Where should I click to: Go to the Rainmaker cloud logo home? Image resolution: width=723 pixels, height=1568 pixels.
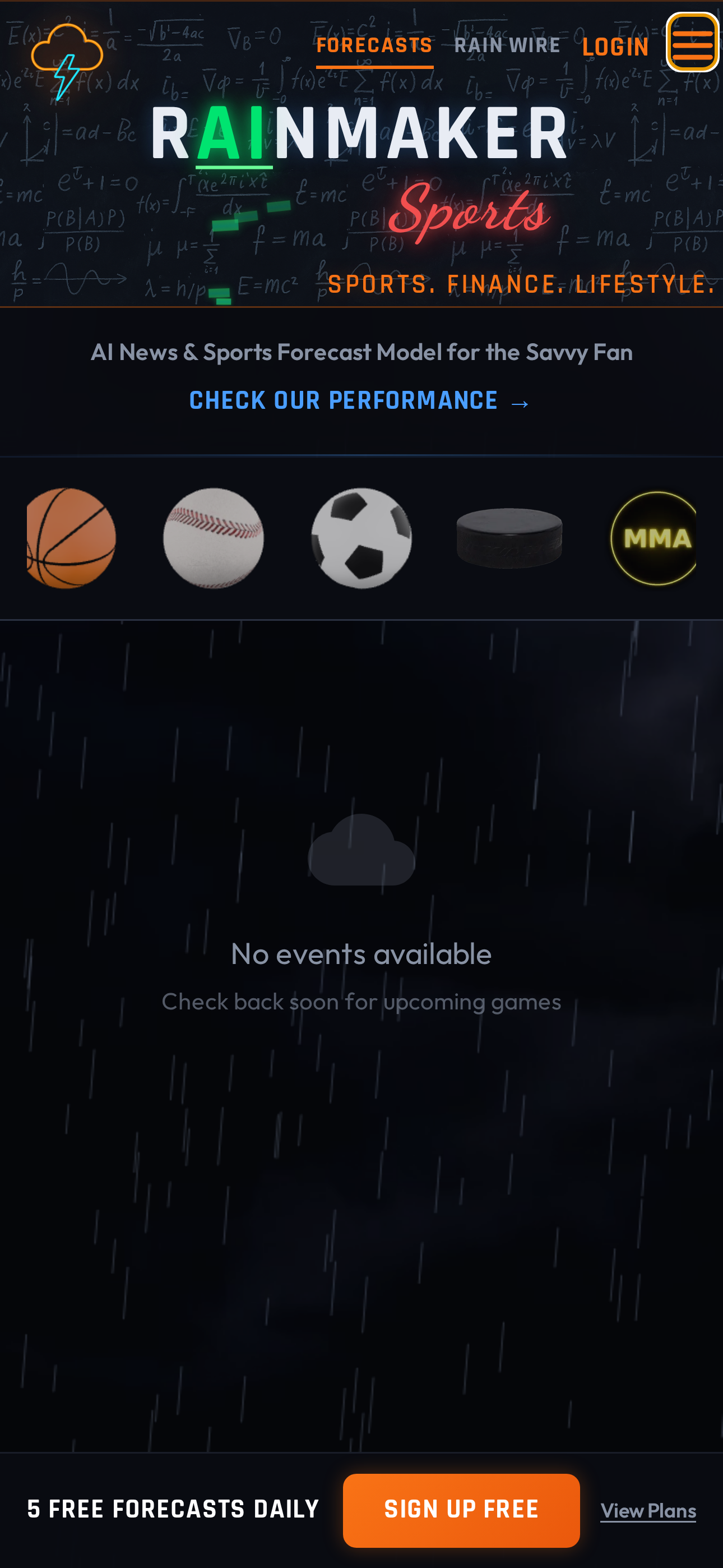click(x=67, y=61)
